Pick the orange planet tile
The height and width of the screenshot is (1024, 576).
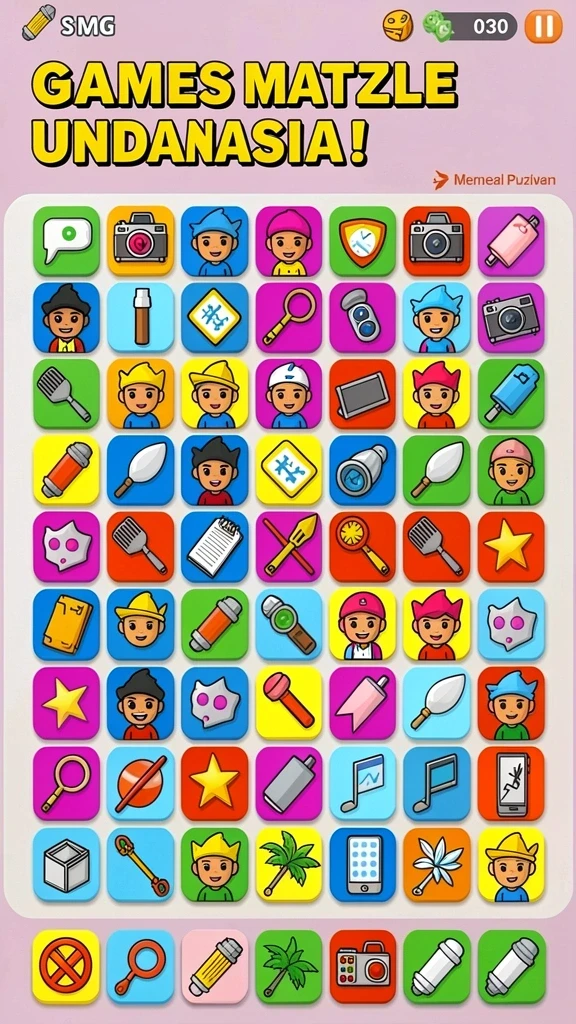point(140,782)
